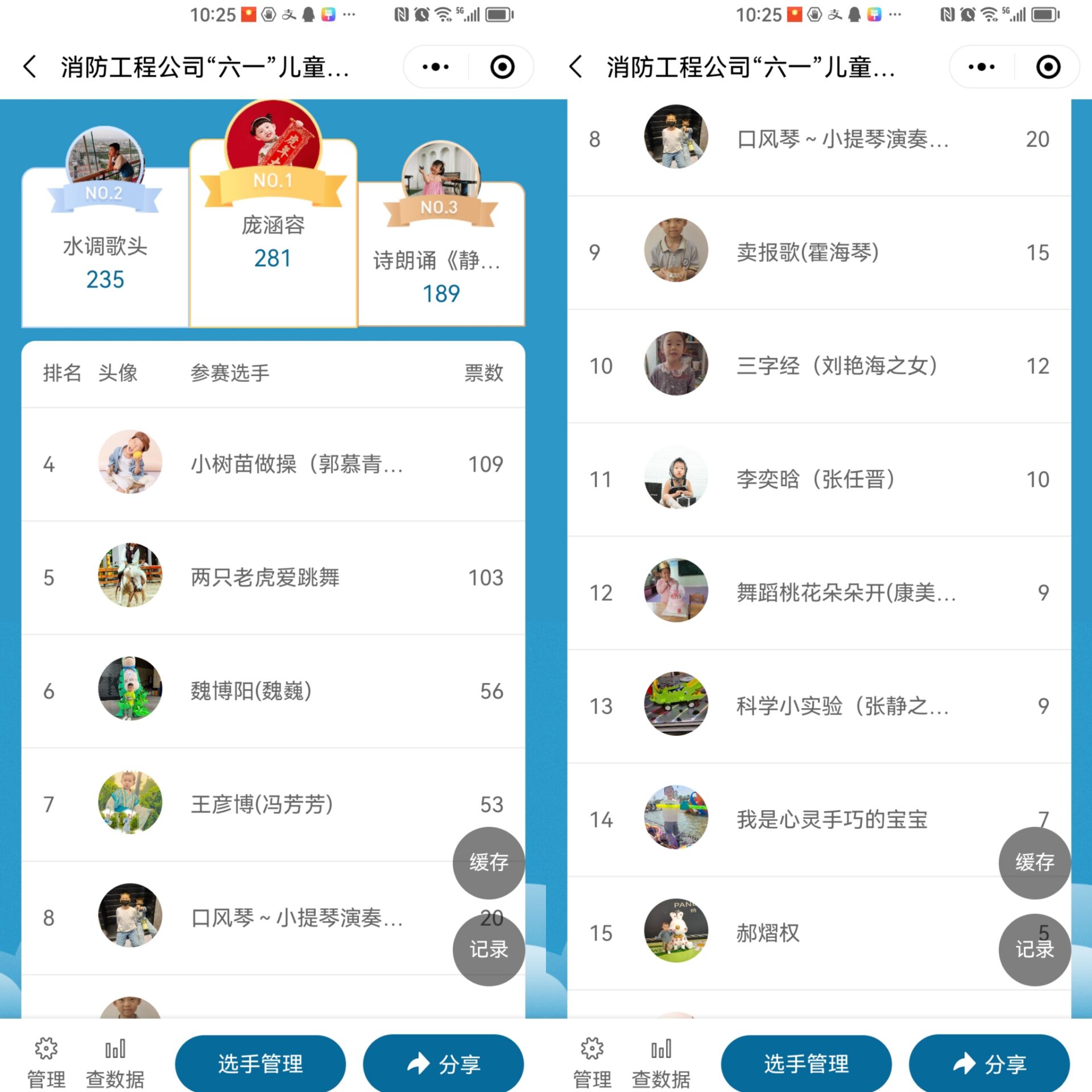This screenshot has width=1092, height=1092.
Task: Open entry 三字经（刘艳海之女）
Action: pyautogui.click(x=836, y=366)
